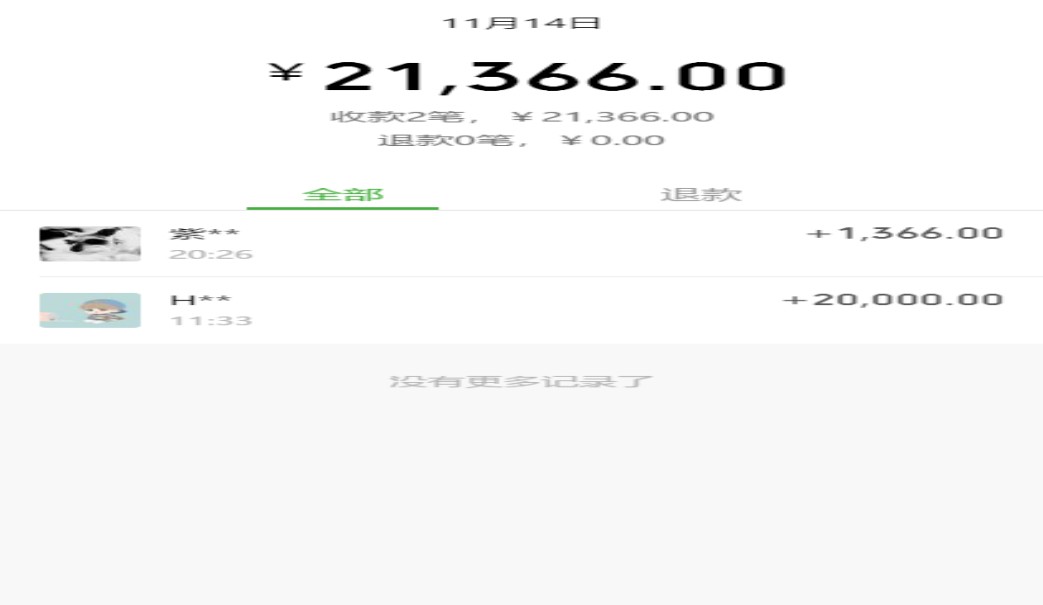1043x605 pixels.
Task: Switch to the 退款 tab
Action: pos(700,194)
